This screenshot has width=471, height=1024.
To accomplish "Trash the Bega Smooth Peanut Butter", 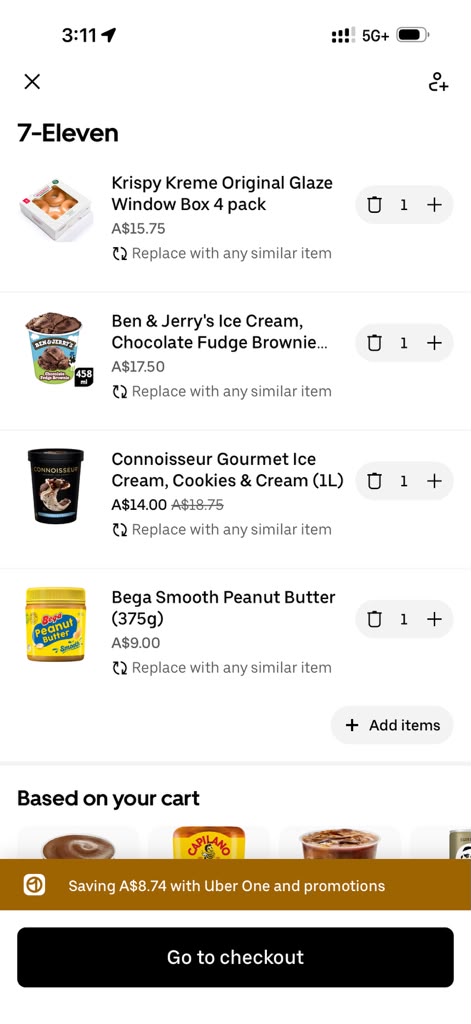I will click(x=374, y=619).
